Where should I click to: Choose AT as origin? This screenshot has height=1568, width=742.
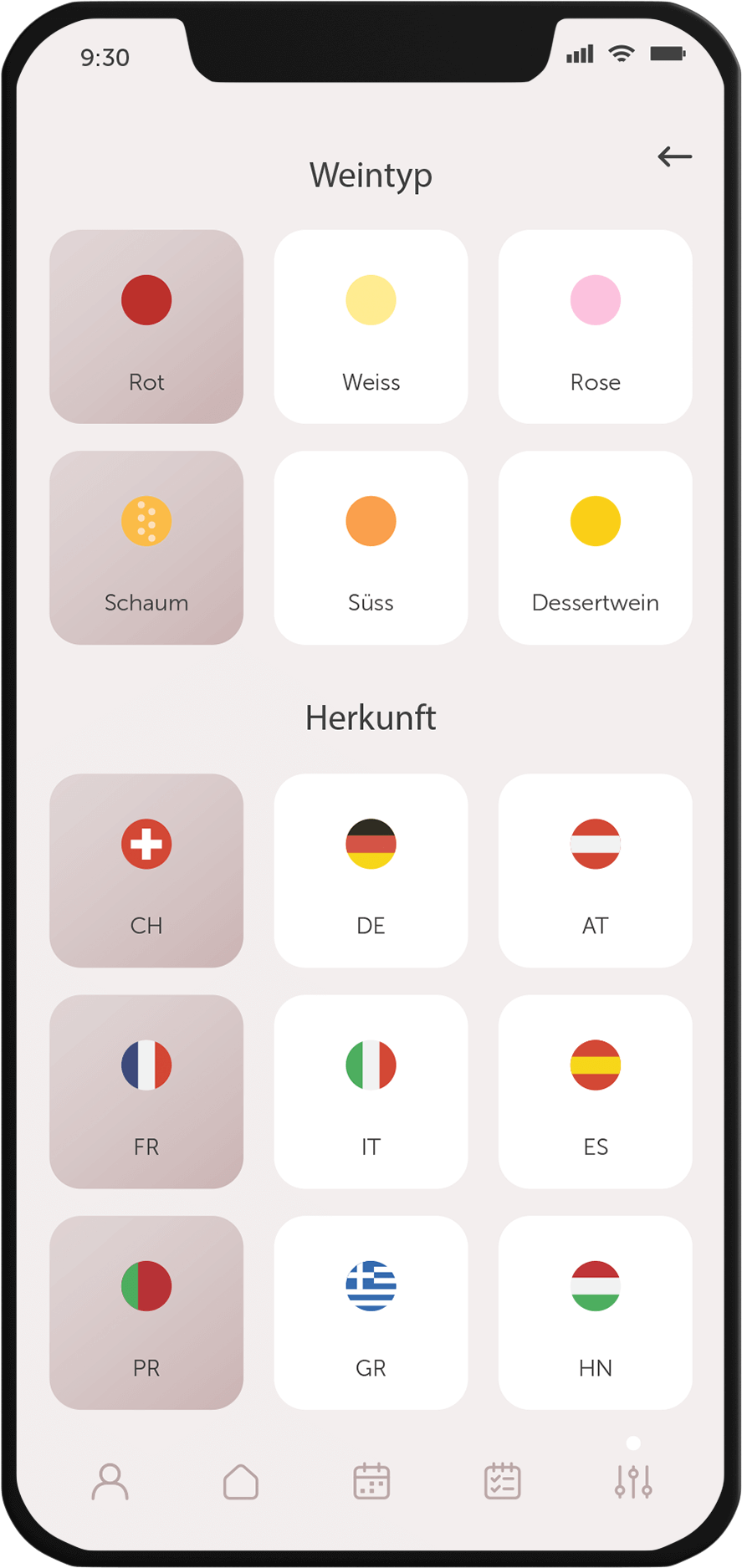click(595, 870)
